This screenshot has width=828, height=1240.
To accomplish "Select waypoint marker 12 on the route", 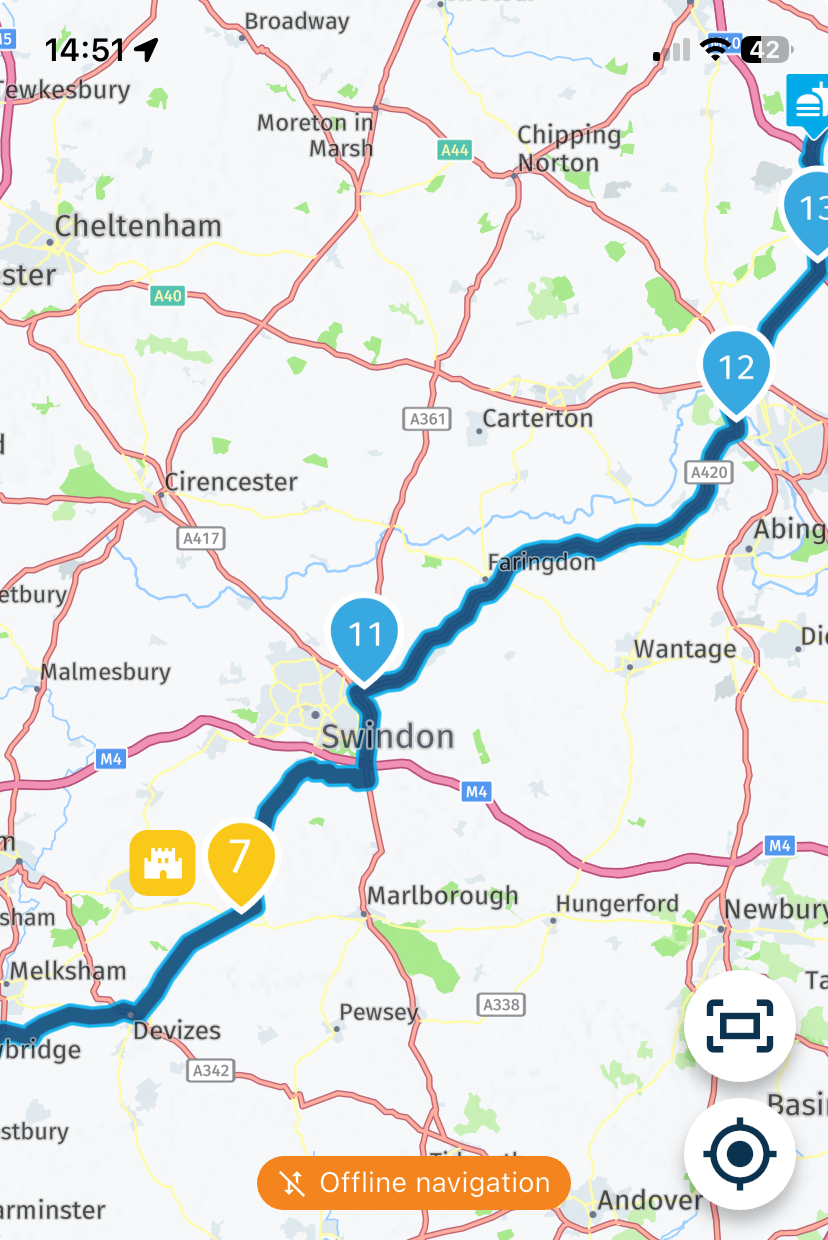I will (736, 368).
